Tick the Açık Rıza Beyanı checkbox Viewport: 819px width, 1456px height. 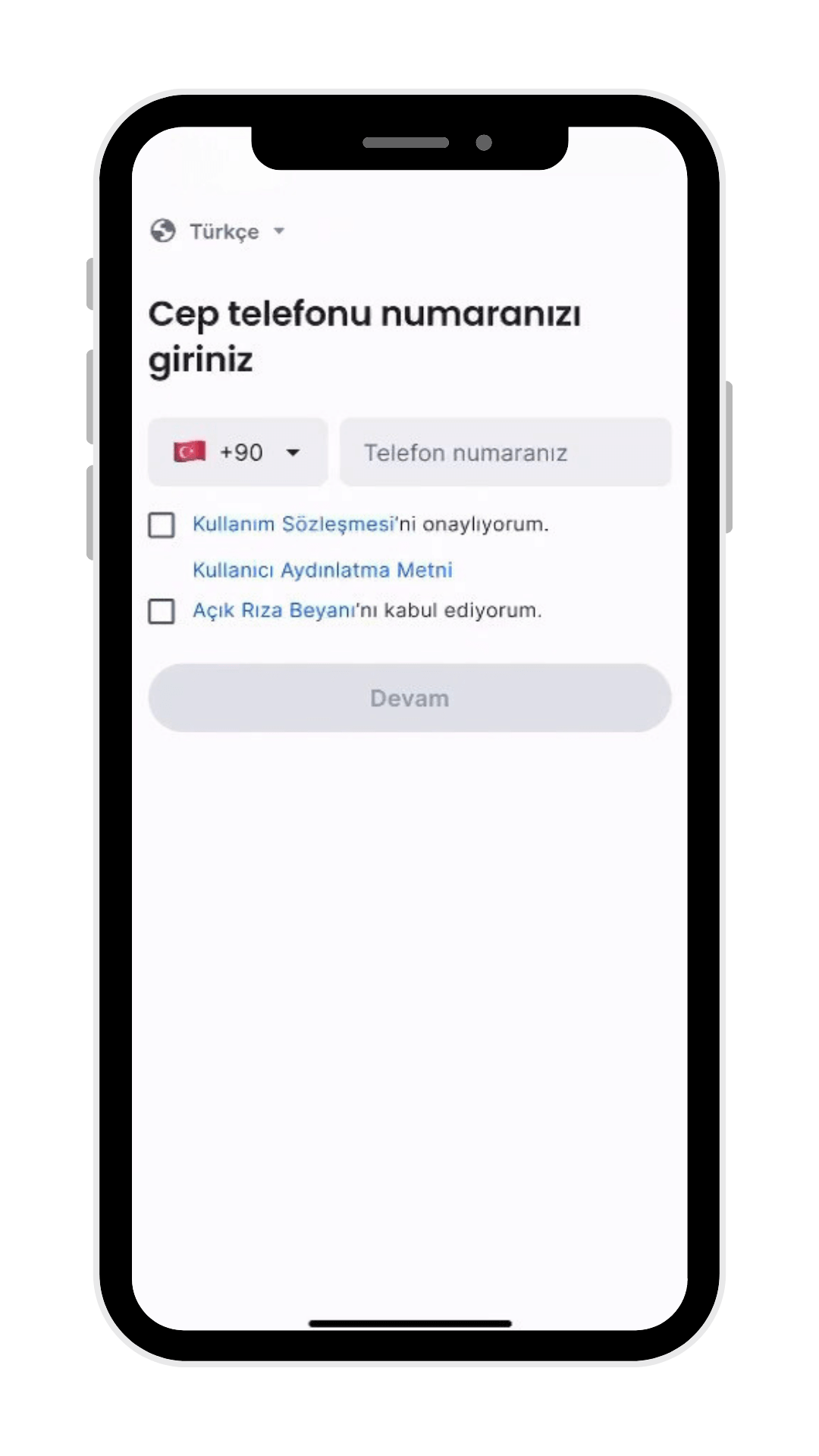tap(162, 611)
